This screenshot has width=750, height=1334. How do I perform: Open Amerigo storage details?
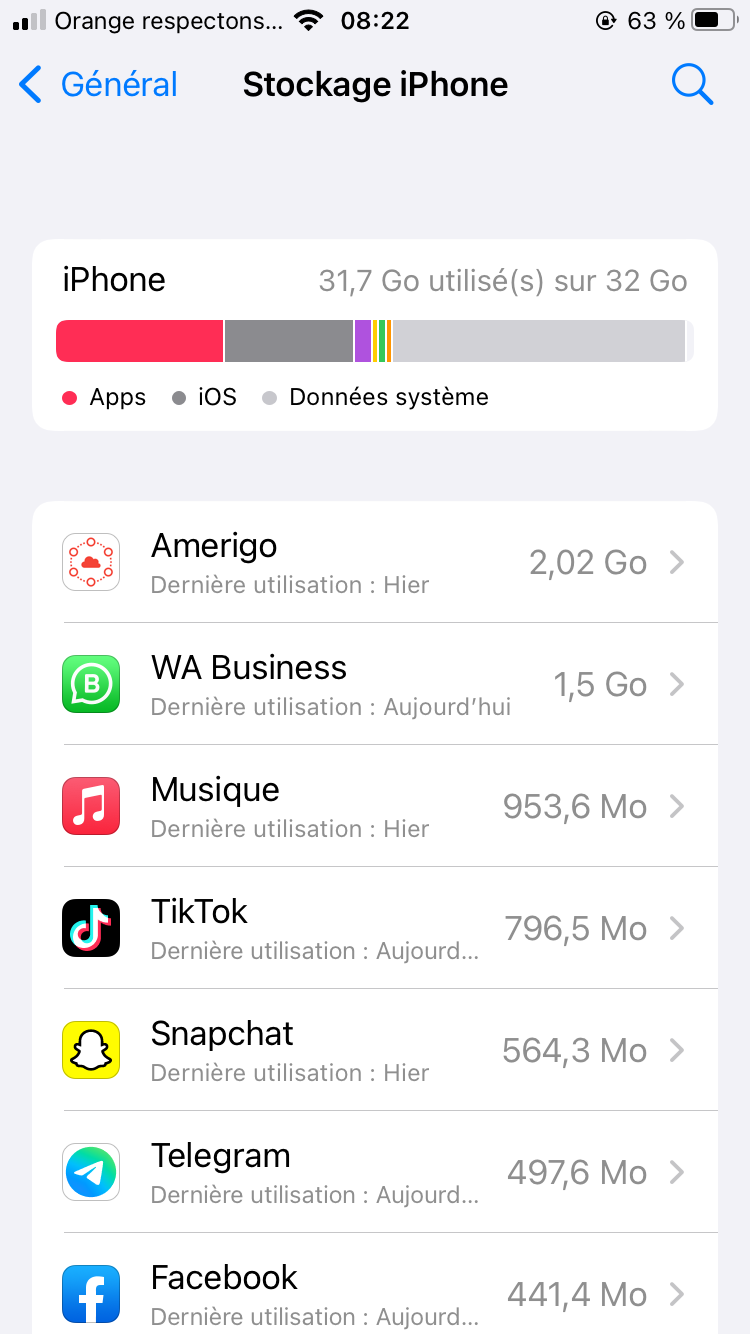375,563
